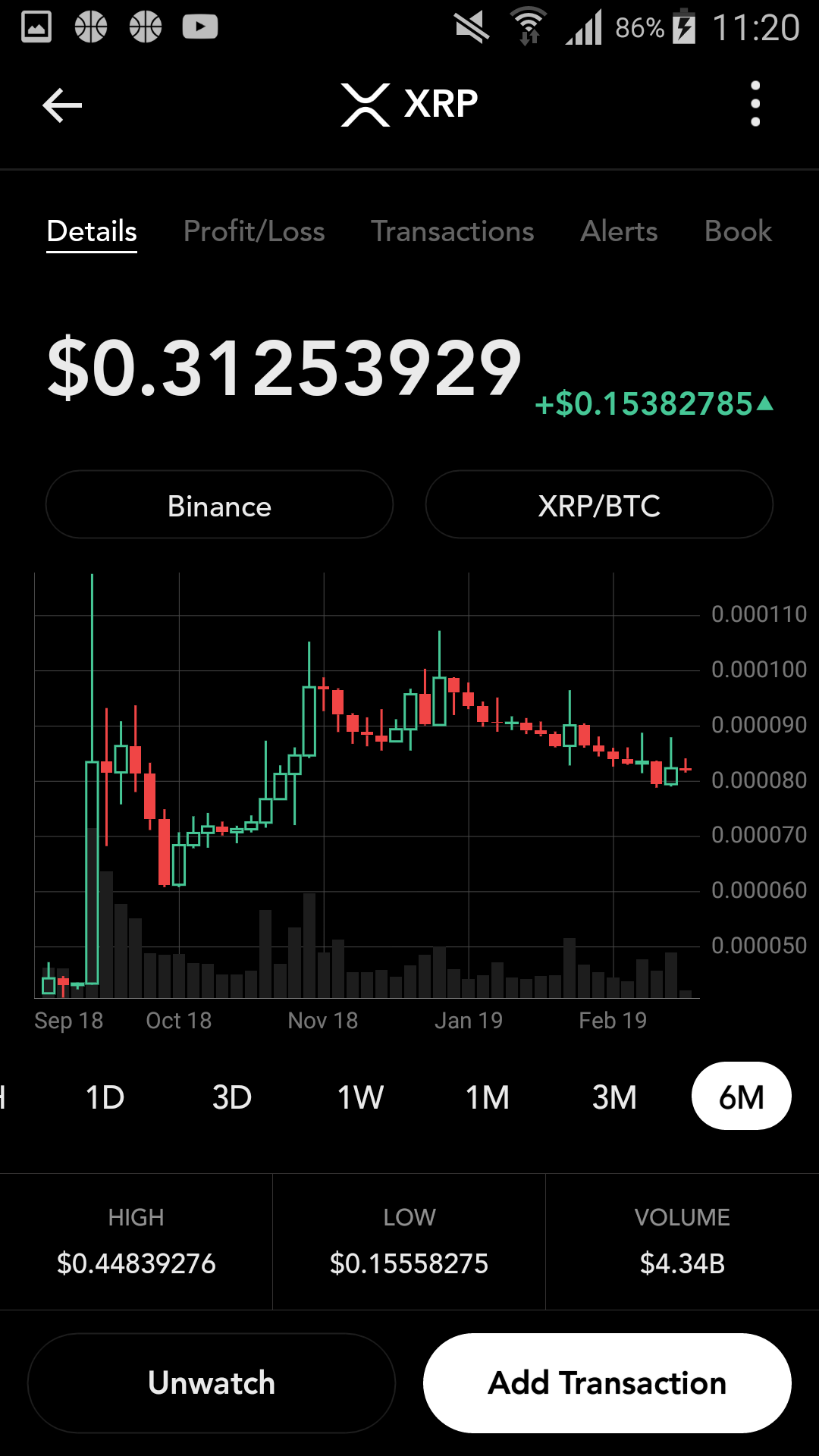Add a new transaction
The image size is (819, 1456).
[607, 1382]
